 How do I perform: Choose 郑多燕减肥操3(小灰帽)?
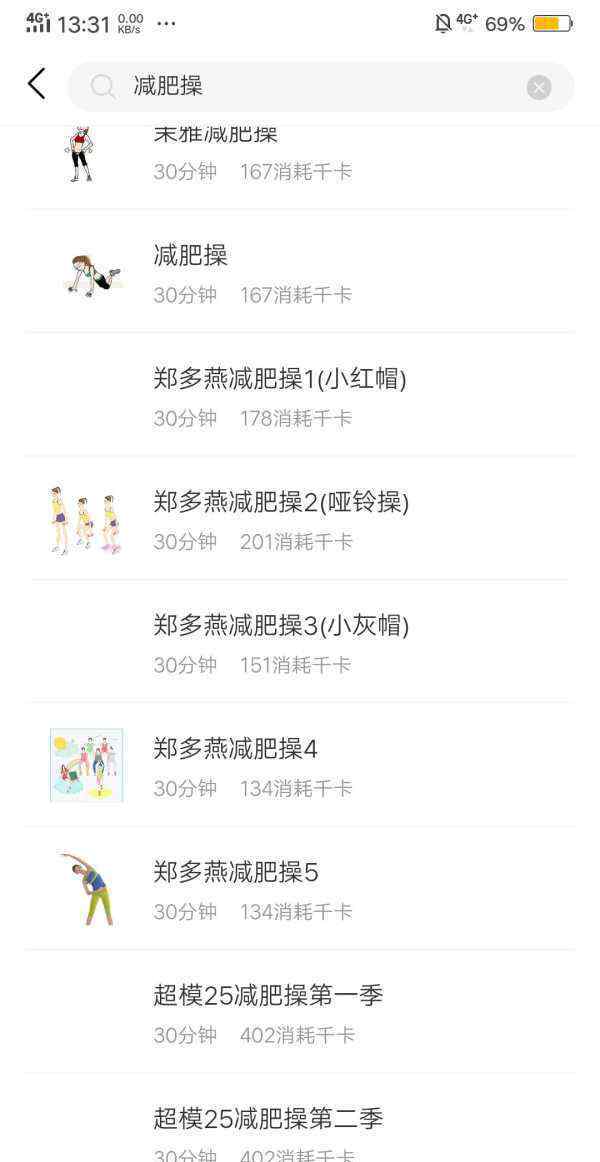click(x=300, y=642)
